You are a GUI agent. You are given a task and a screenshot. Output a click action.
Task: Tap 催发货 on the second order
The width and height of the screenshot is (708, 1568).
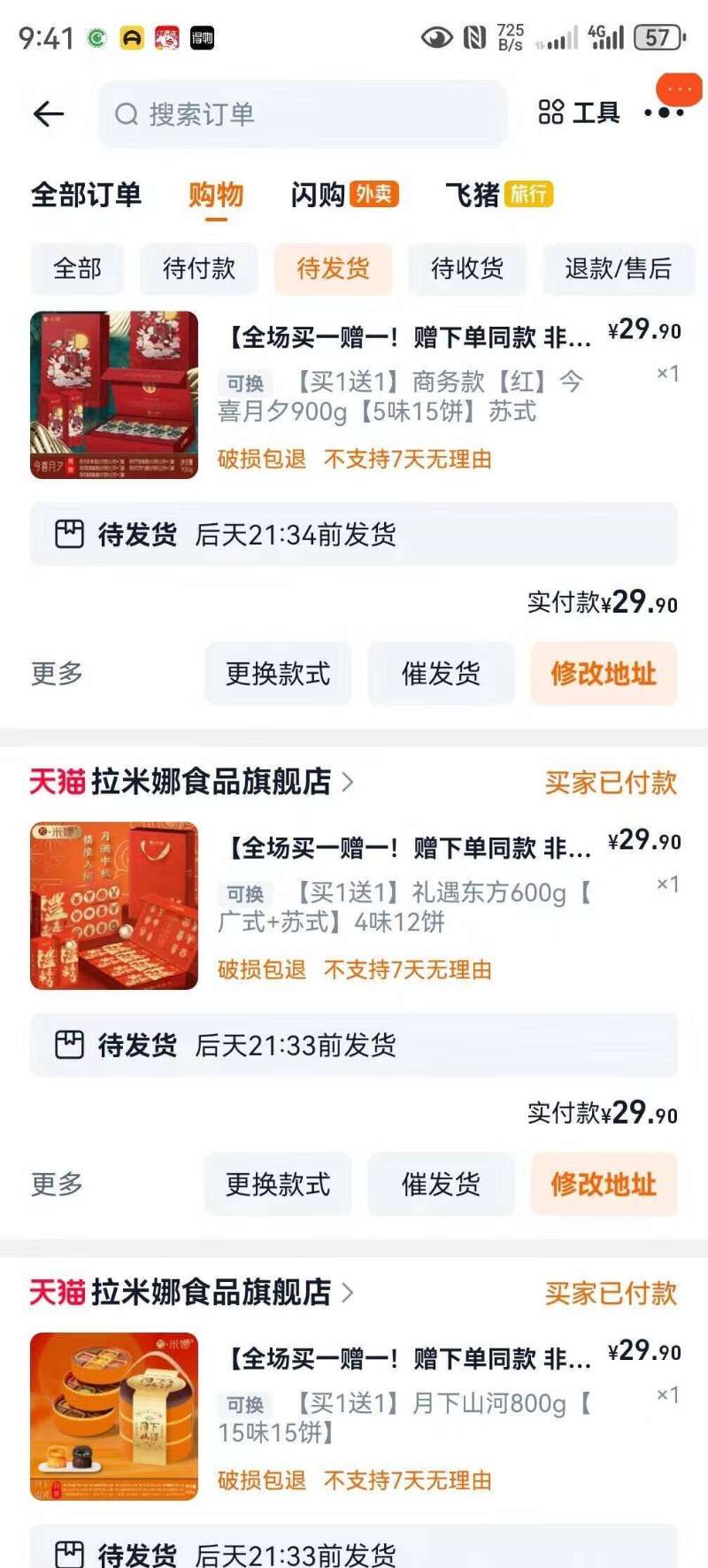[x=442, y=1184]
